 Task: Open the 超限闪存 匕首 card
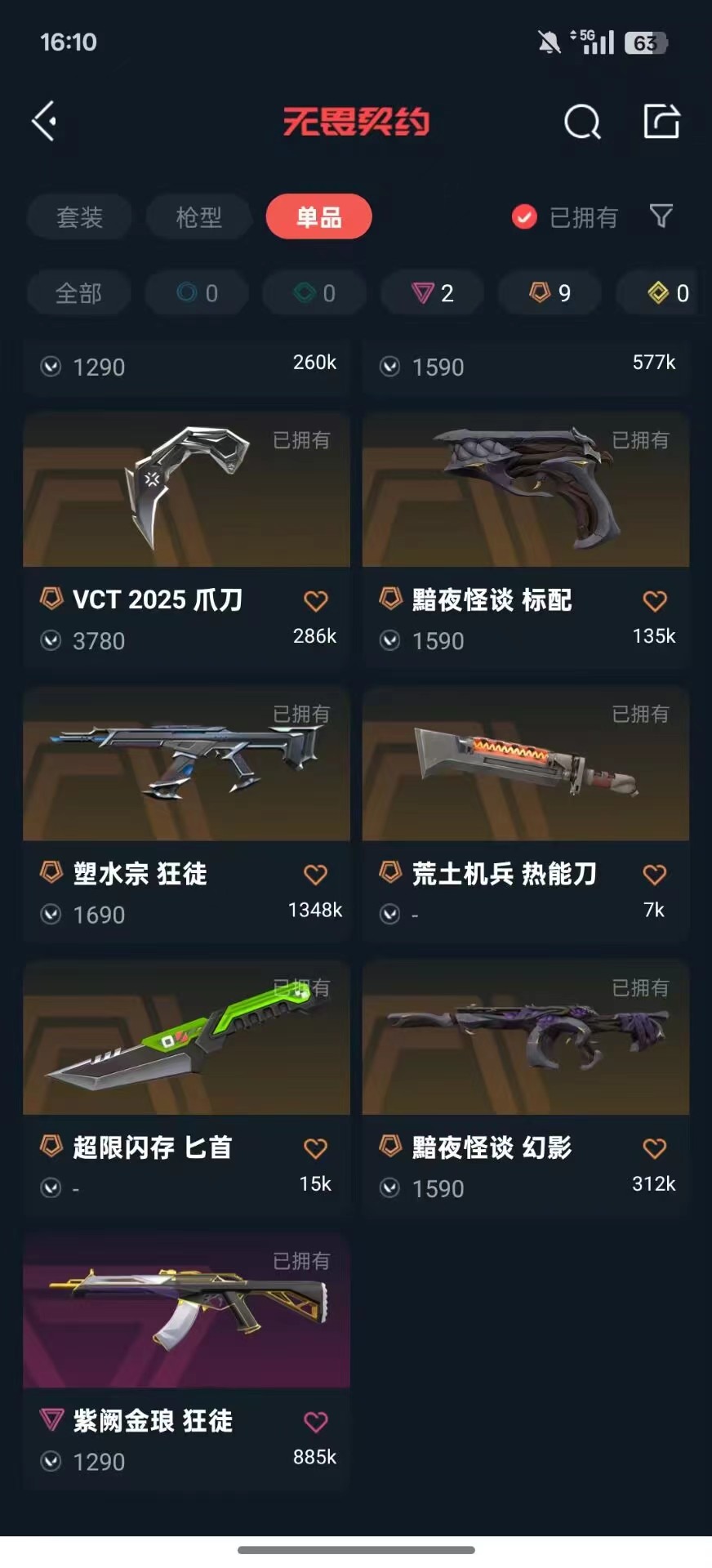186,1087
